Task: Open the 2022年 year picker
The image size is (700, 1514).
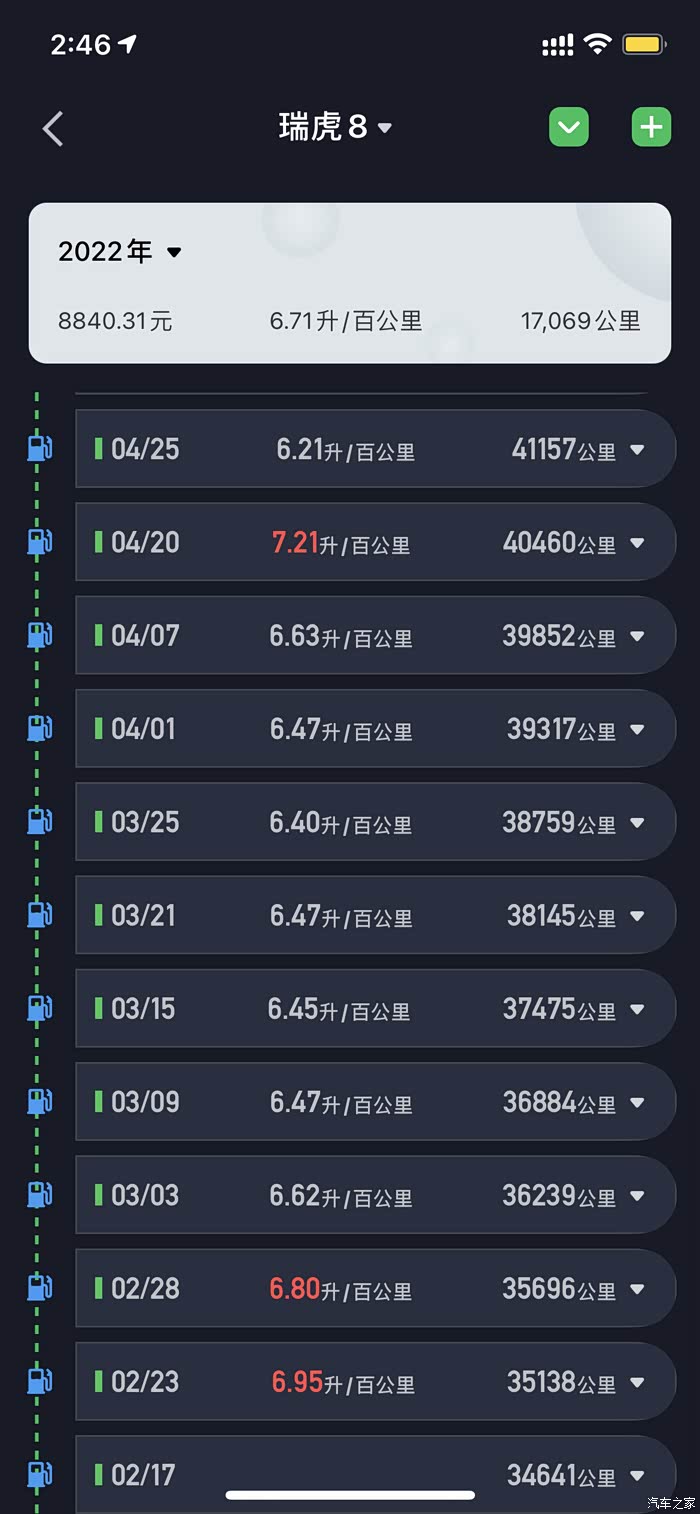Action: click(120, 251)
